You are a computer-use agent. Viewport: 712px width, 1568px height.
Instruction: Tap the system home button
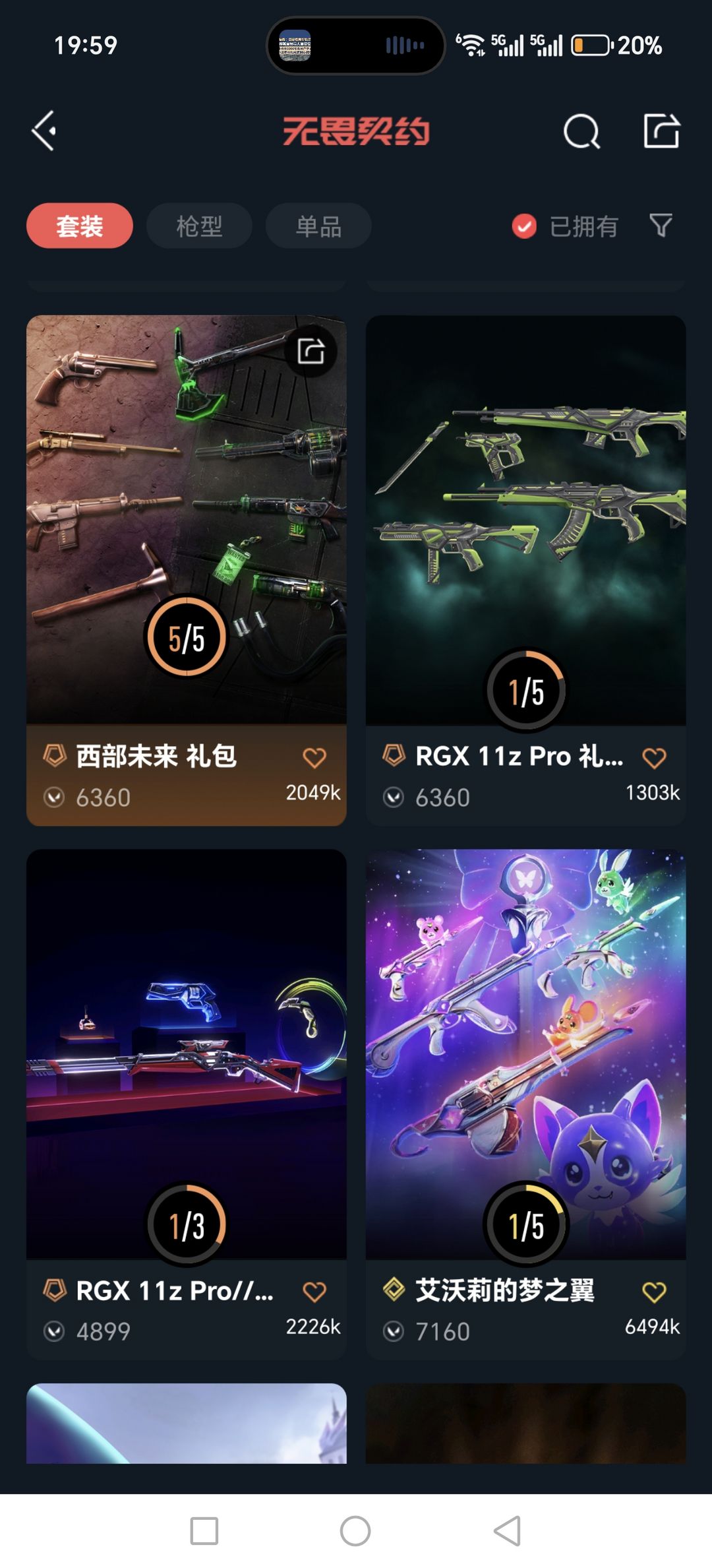355,1530
